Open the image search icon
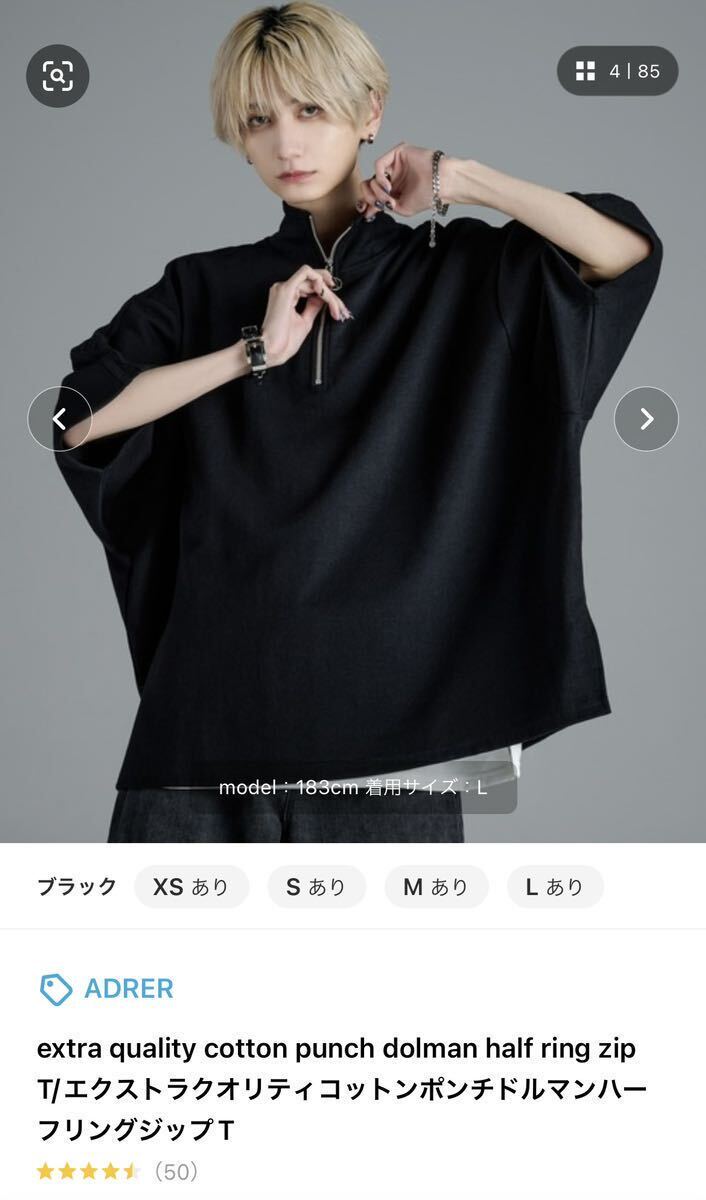 (x=57, y=76)
